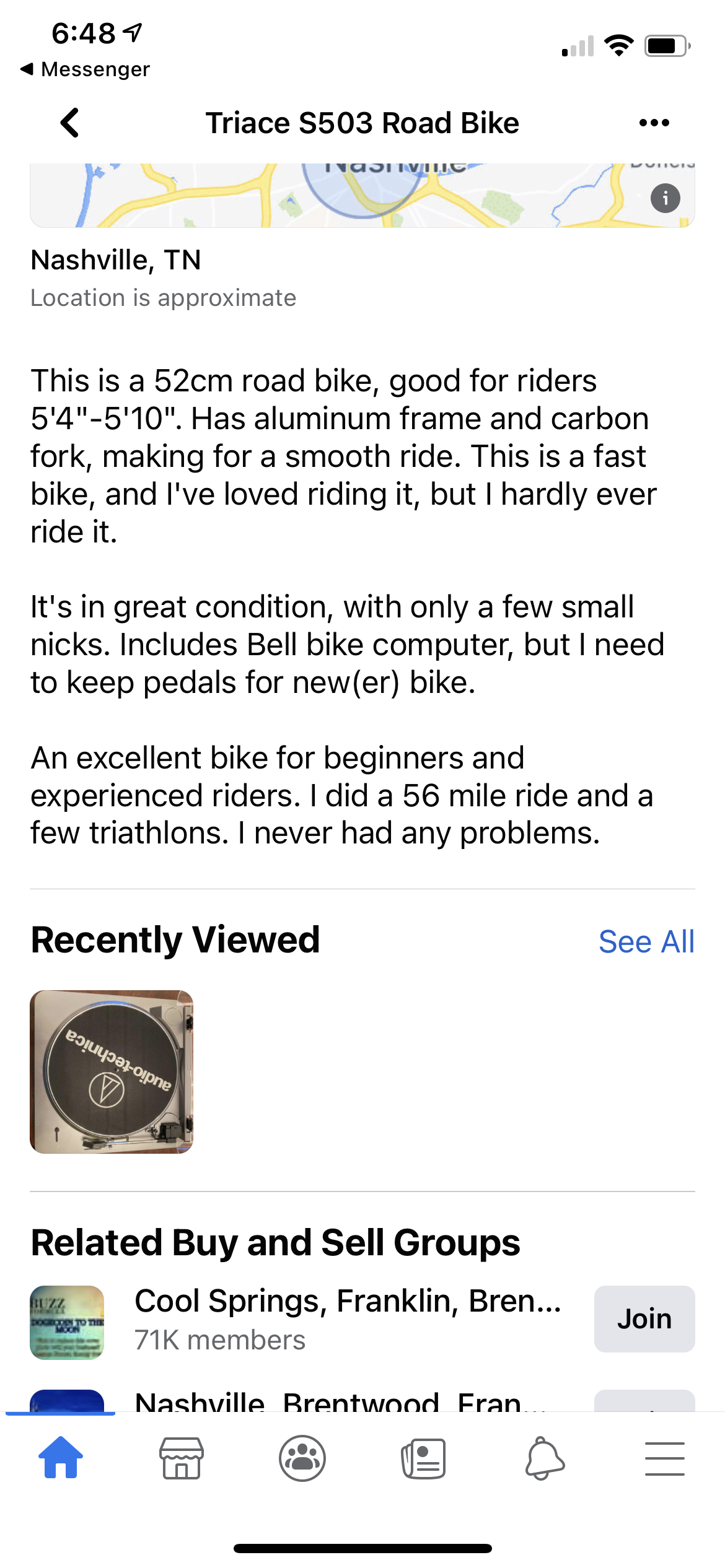See all recently viewed items
Image resolution: width=725 pixels, height=1568 pixels.
[646, 941]
